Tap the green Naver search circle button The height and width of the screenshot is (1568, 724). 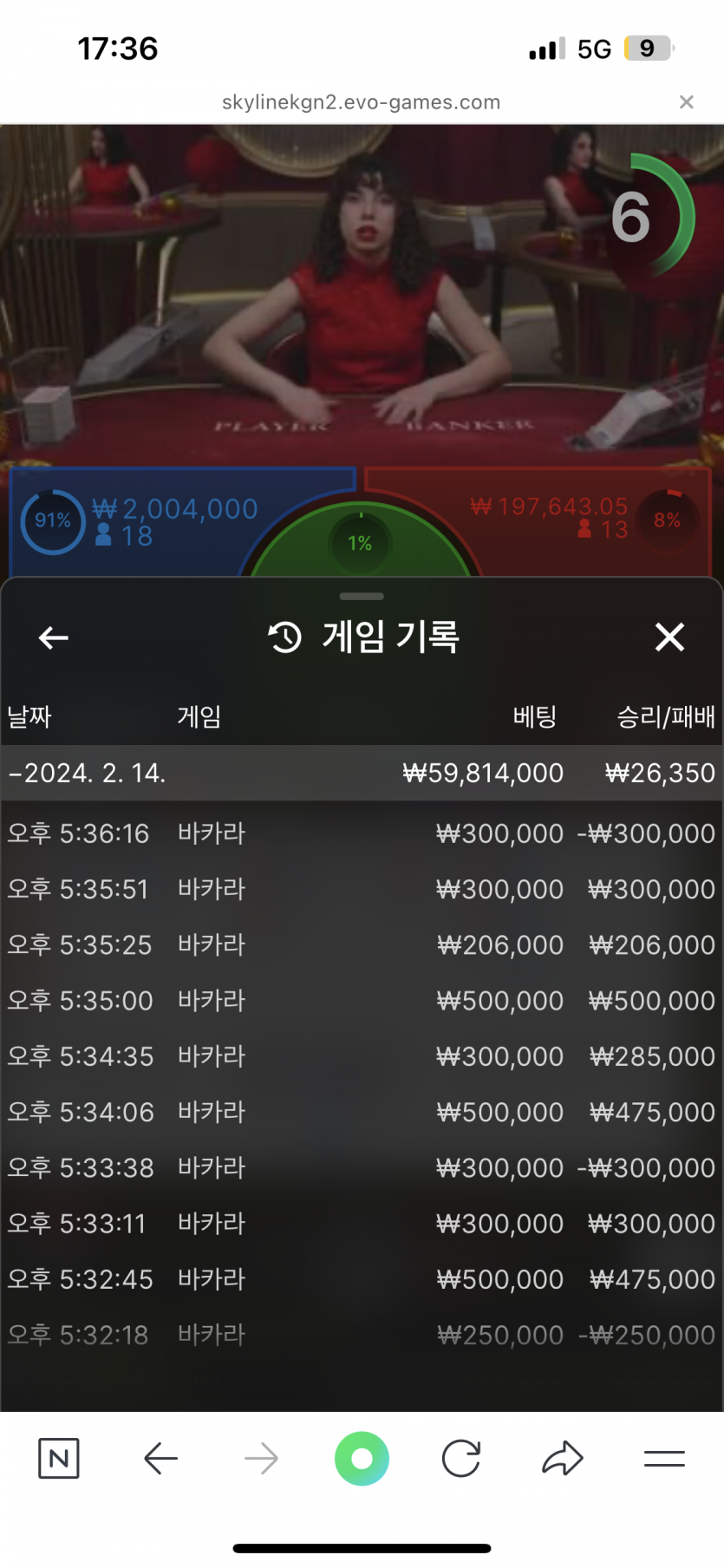[x=362, y=1459]
